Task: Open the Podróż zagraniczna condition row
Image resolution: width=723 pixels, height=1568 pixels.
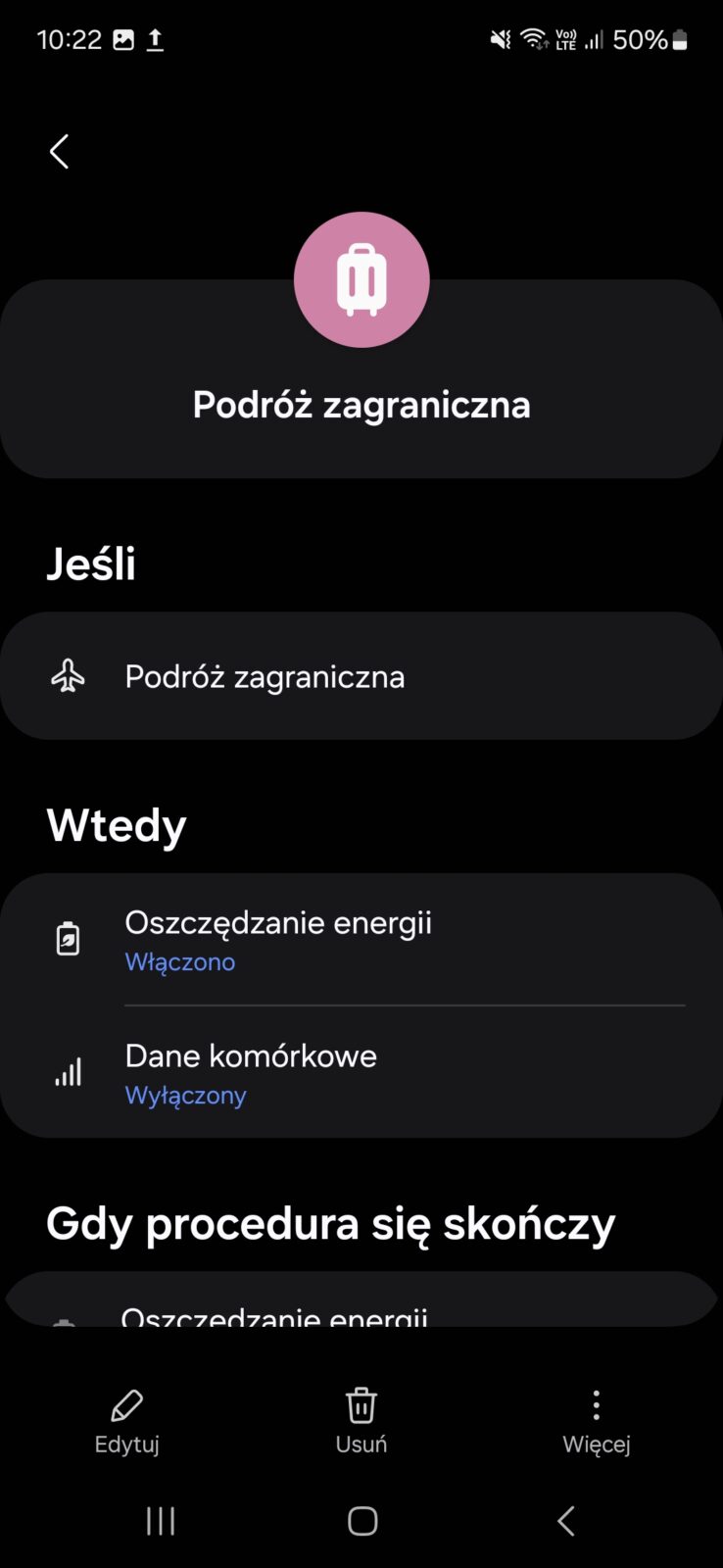Action: pyautogui.click(x=361, y=676)
